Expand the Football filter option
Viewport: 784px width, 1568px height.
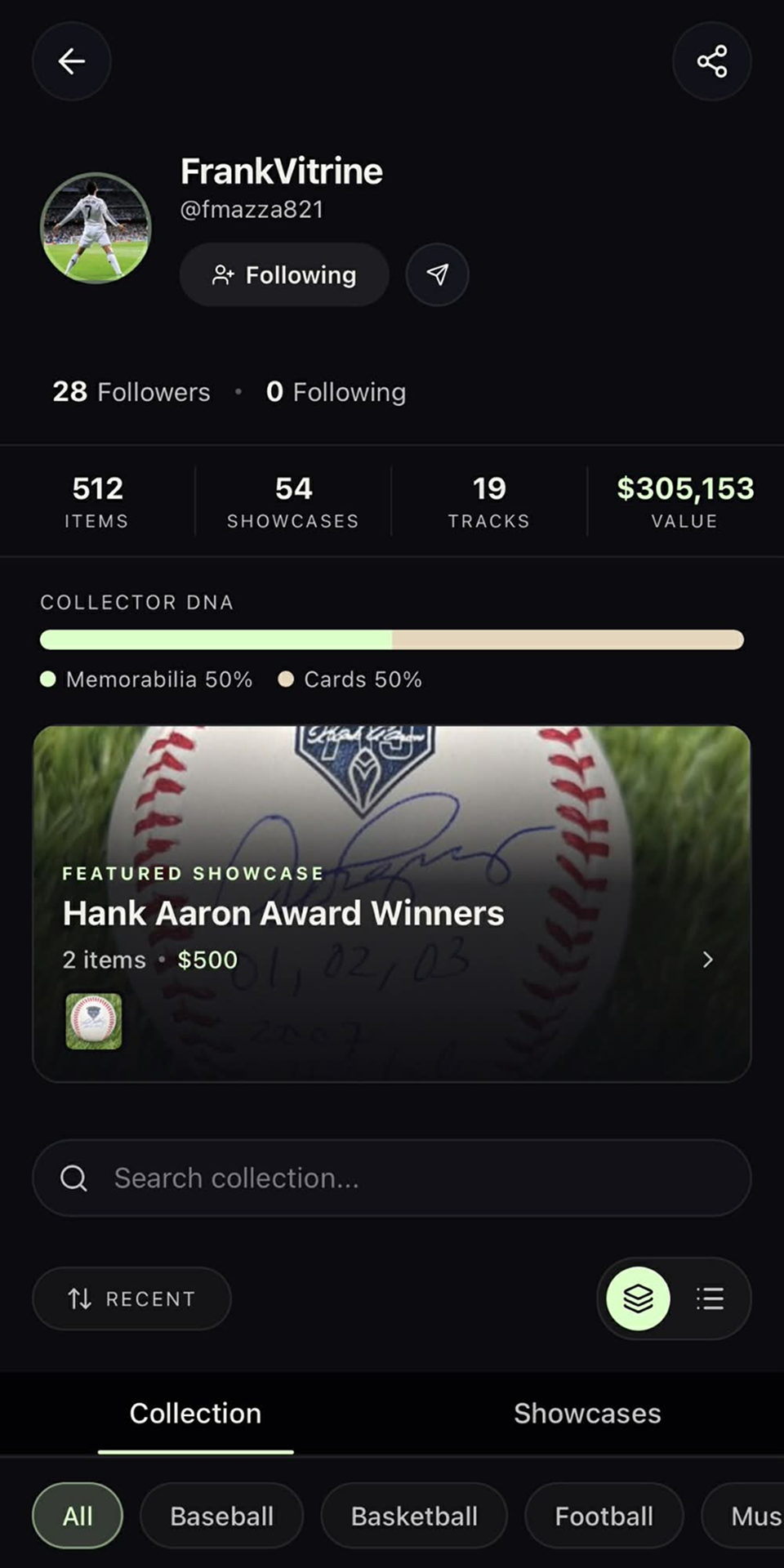(604, 1516)
